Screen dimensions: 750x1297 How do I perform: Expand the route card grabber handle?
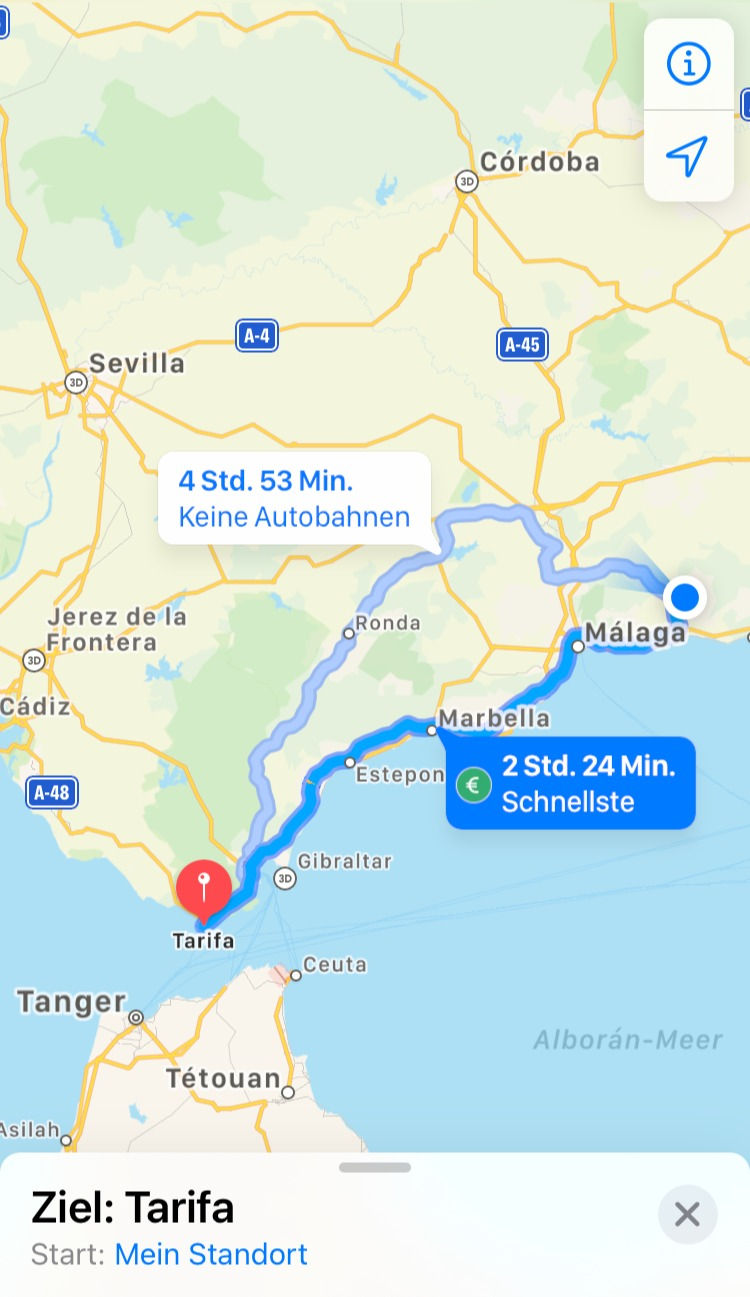tap(375, 1167)
